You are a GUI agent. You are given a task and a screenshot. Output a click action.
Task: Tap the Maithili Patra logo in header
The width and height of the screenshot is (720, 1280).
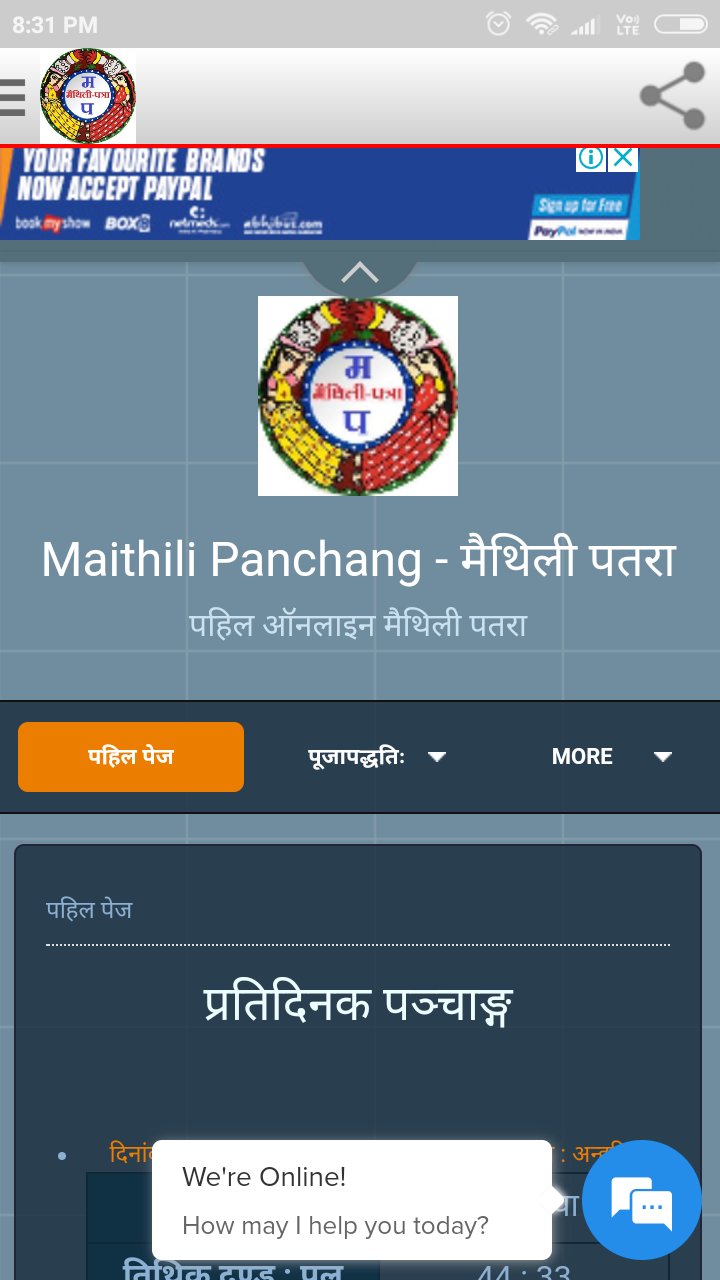point(88,97)
